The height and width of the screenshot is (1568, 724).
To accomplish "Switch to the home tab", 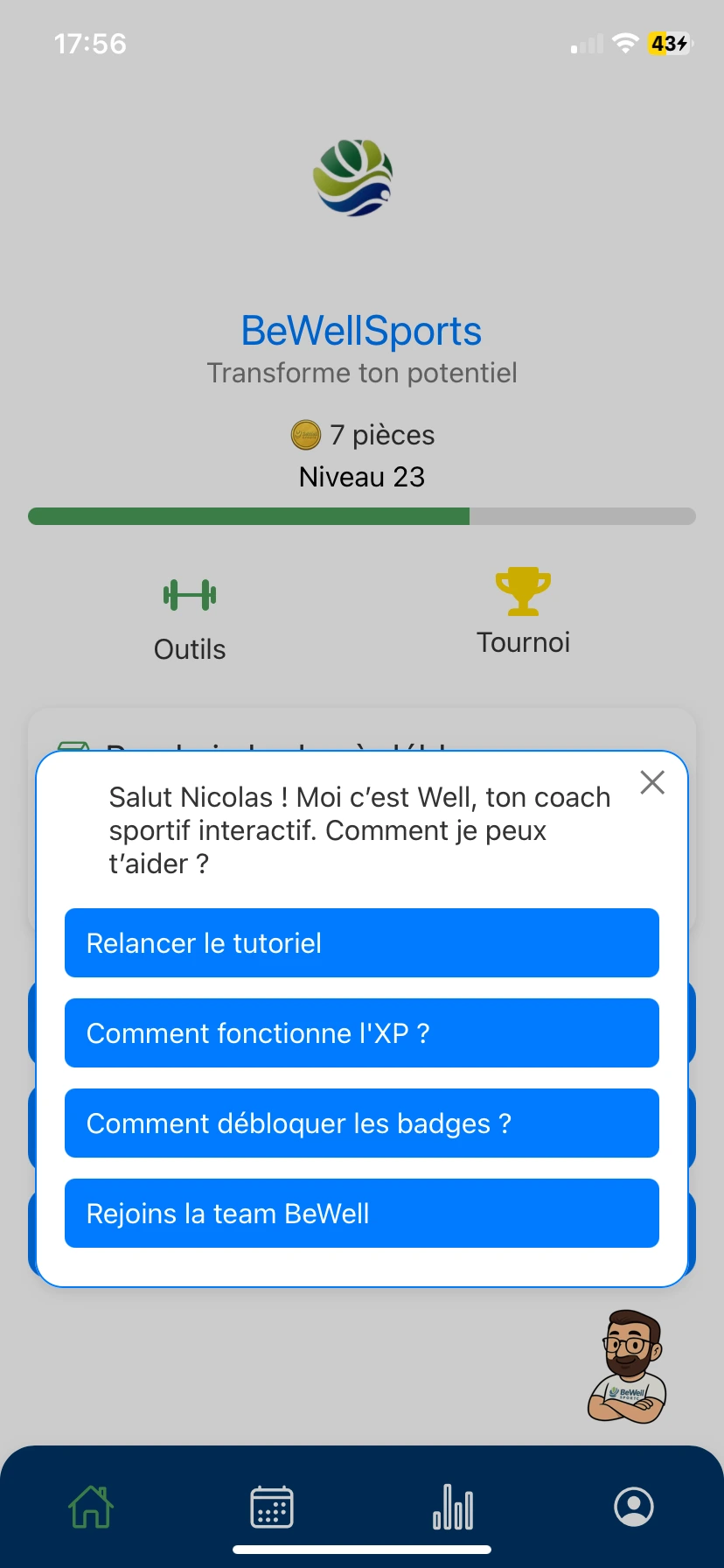I will click(x=91, y=1507).
